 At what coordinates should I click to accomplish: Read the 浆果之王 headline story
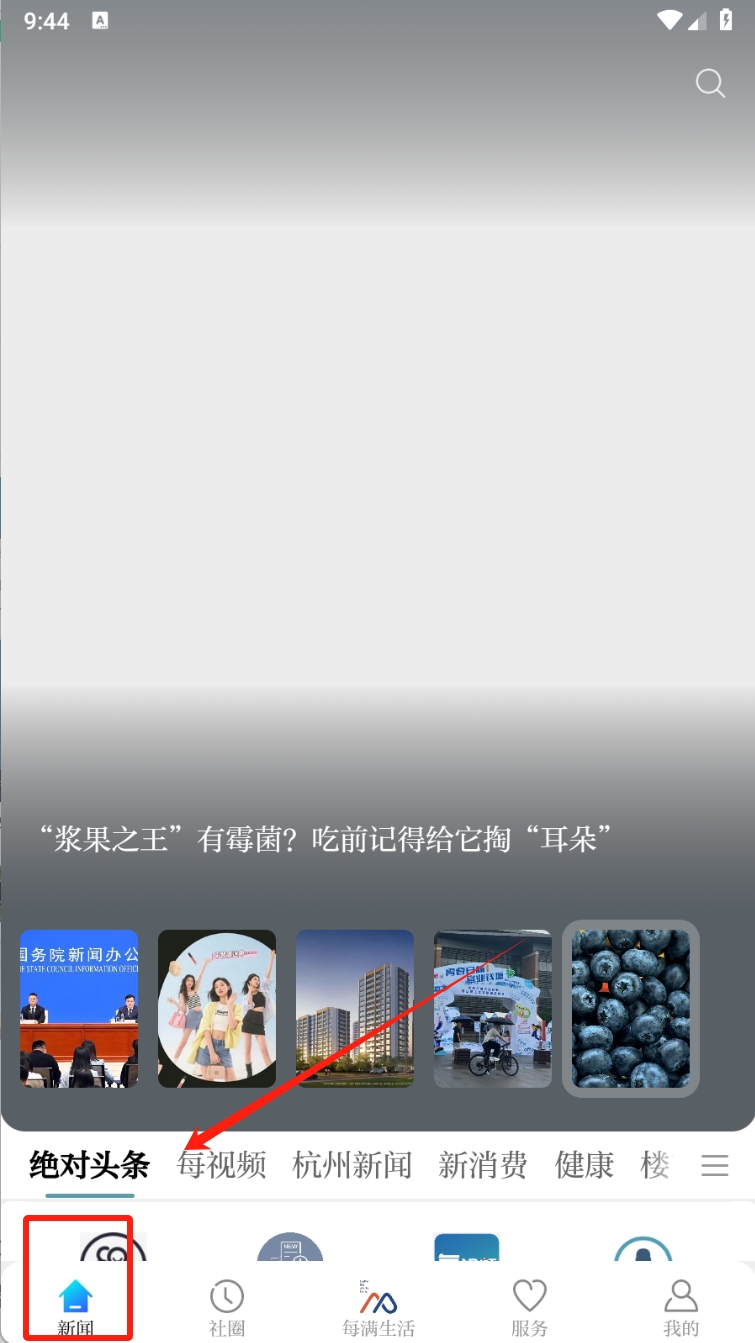pyautogui.click(x=324, y=838)
